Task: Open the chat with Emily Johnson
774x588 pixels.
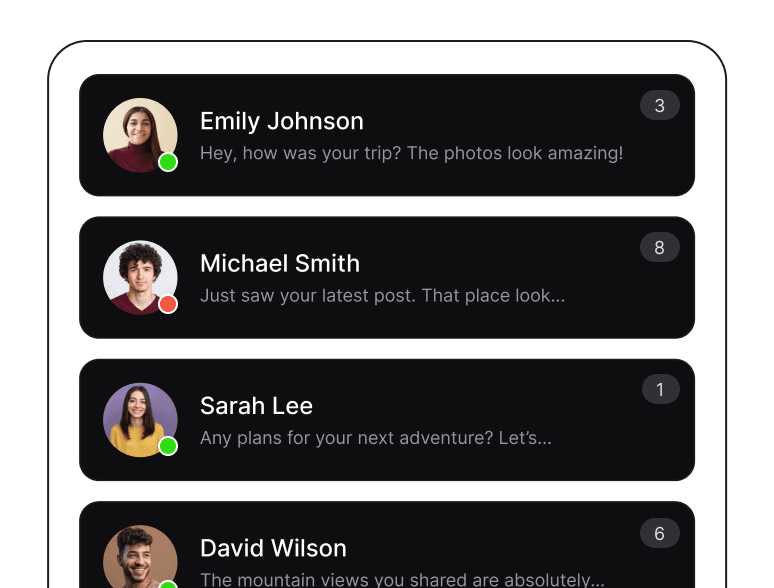Action: [x=387, y=136]
